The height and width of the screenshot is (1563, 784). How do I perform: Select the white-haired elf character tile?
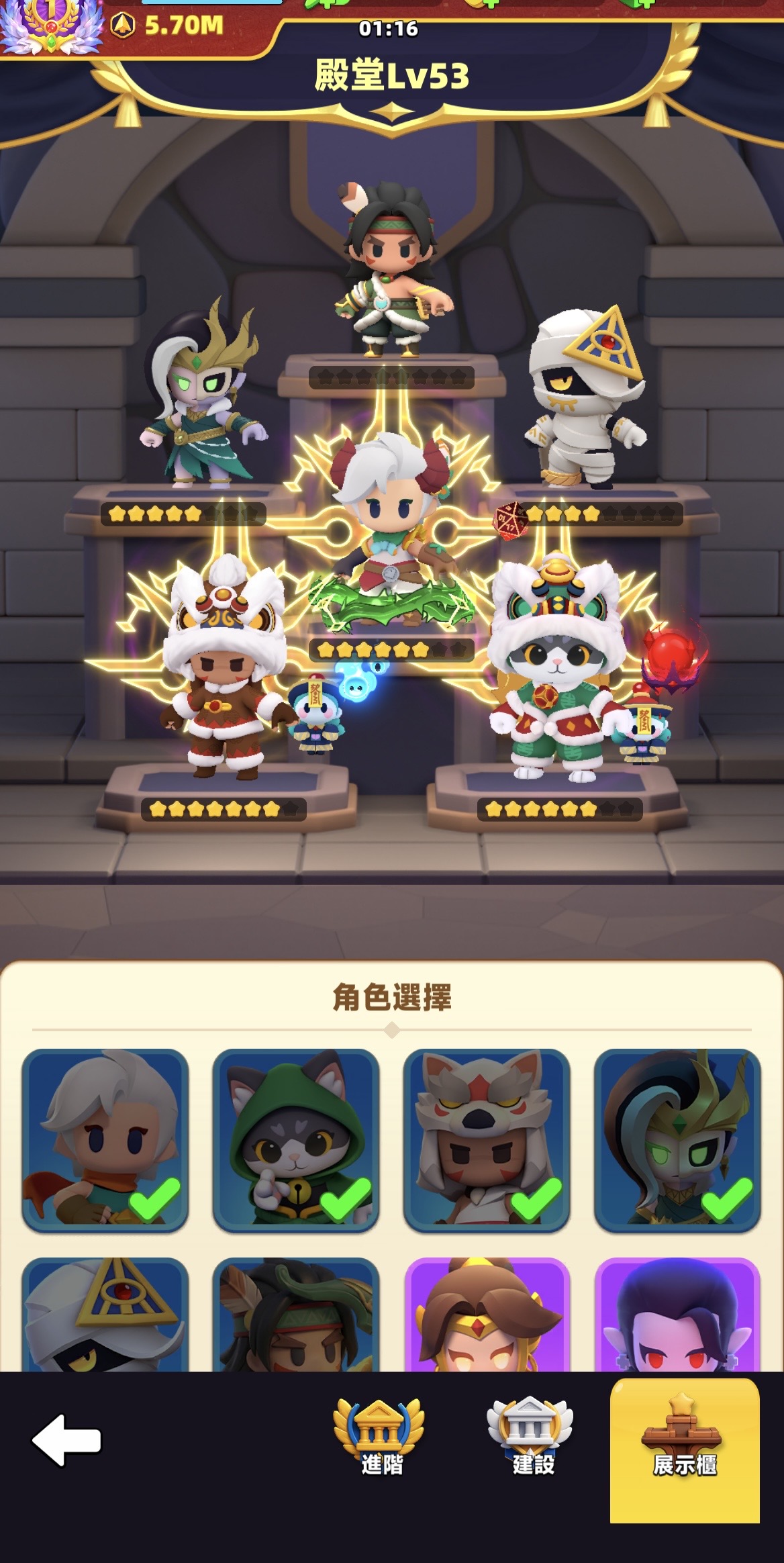coord(105,1140)
